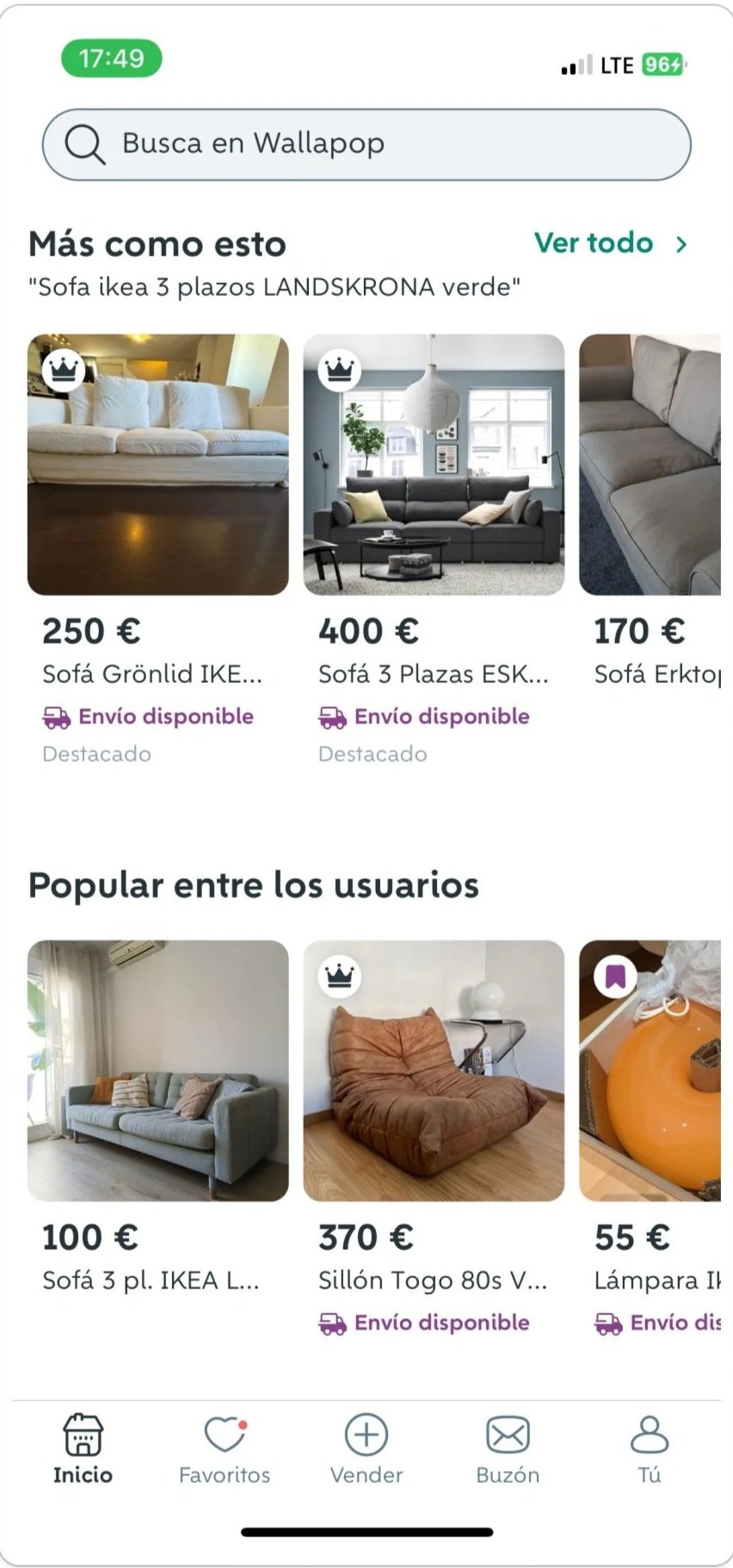Switch to the Favoritos tab
This screenshot has height=1568, width=733.
[225, 1449]
